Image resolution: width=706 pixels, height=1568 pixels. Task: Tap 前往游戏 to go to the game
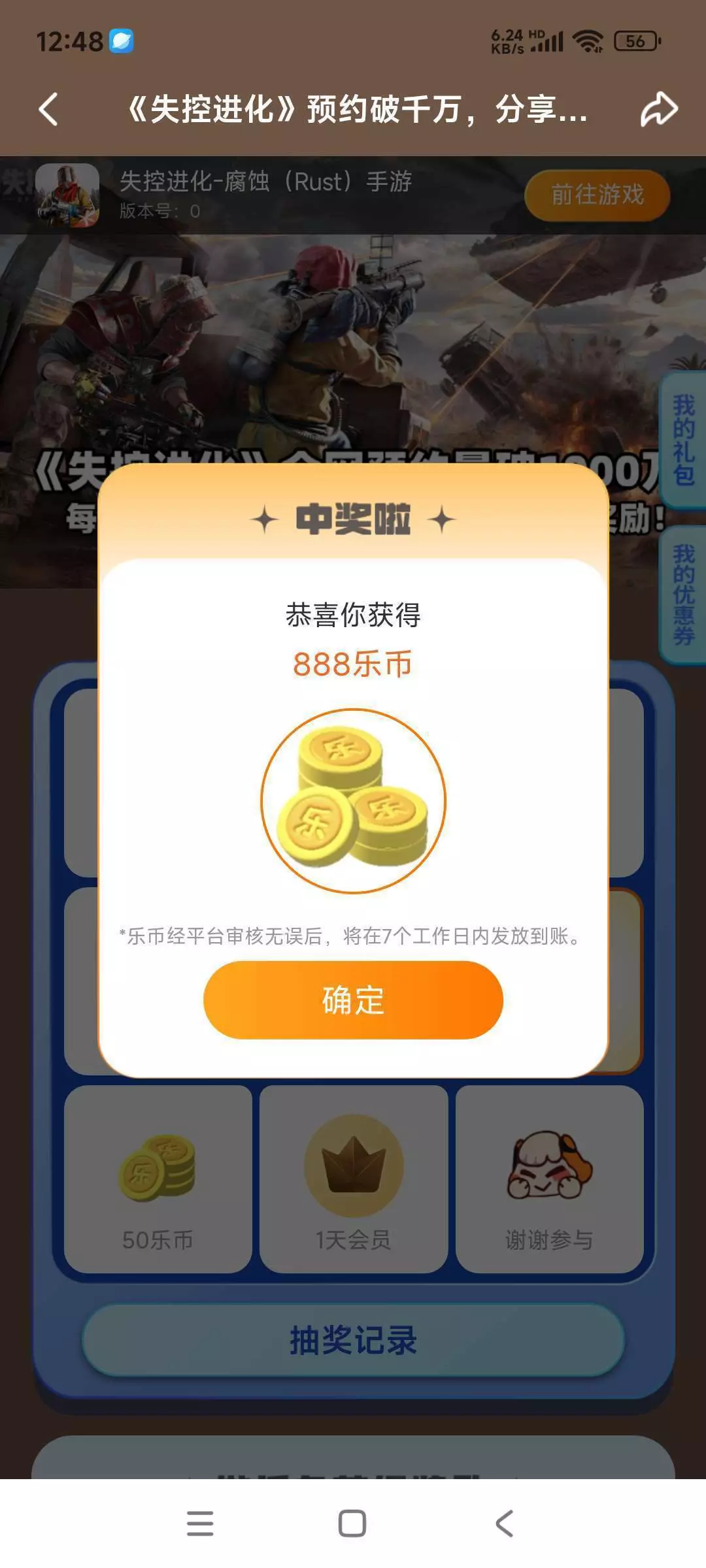pyautogui.click(x=597, y=195)
